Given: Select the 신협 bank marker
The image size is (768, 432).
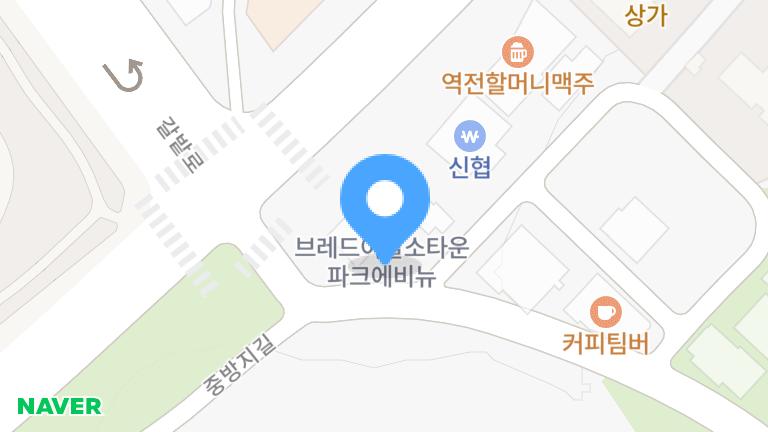Looking at the screenshot, I should pos(469,135).
